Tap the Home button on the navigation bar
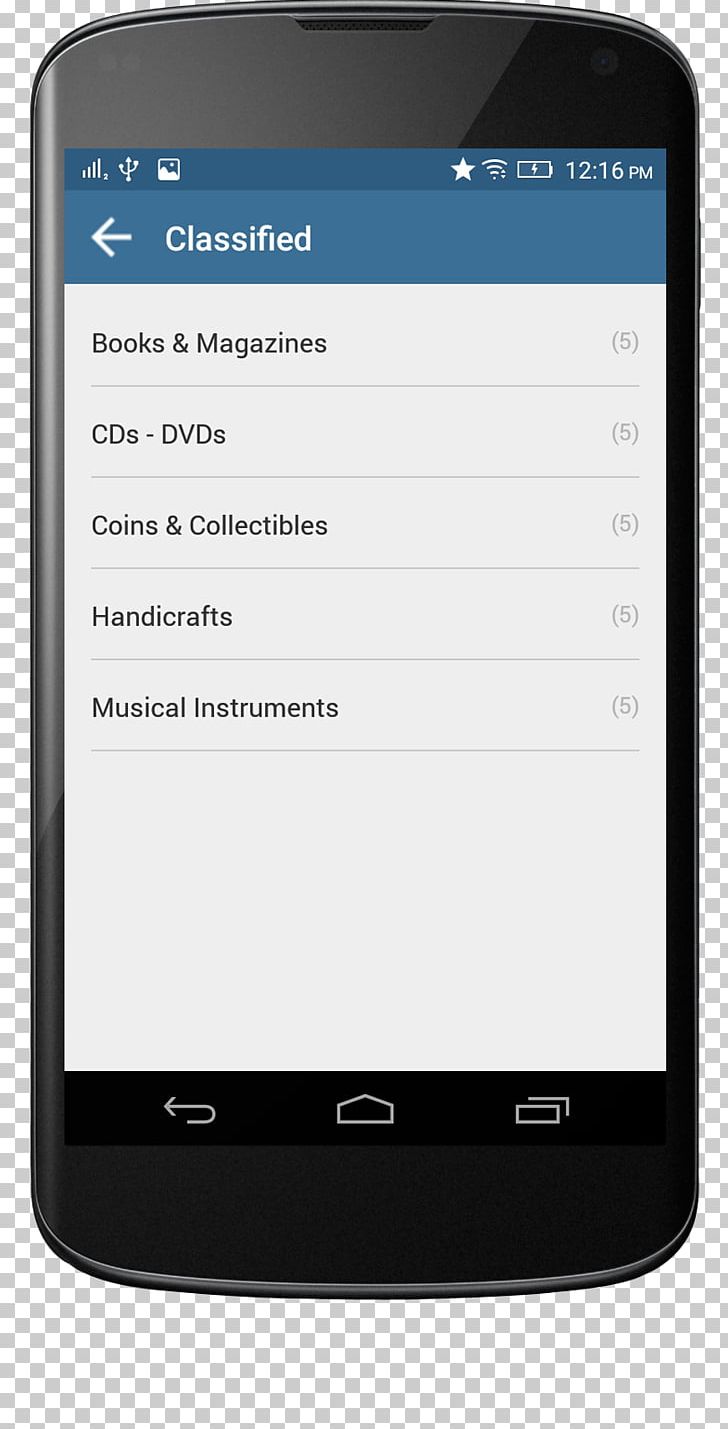728x1429 pixels. pos(364,1108)
